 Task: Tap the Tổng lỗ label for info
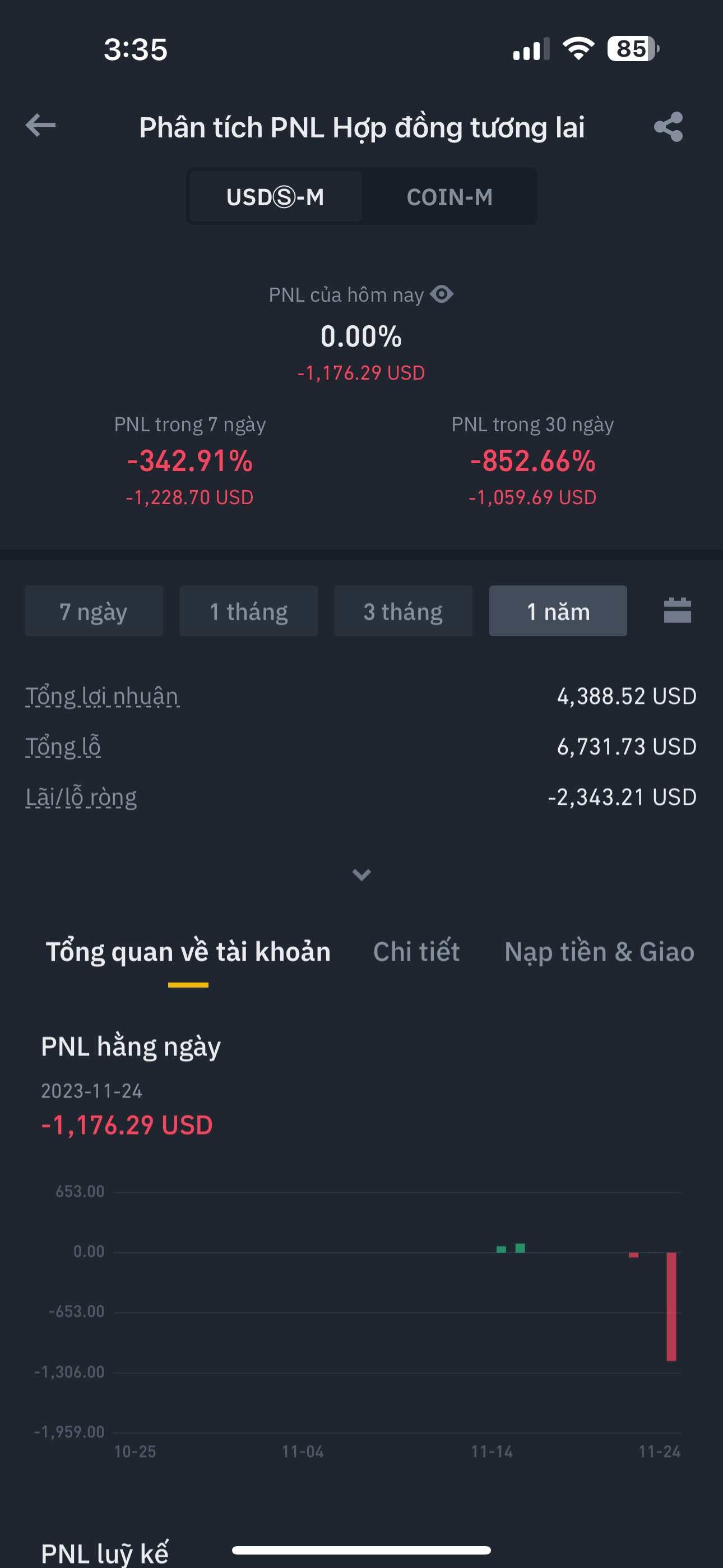click(x=63, y=747)
